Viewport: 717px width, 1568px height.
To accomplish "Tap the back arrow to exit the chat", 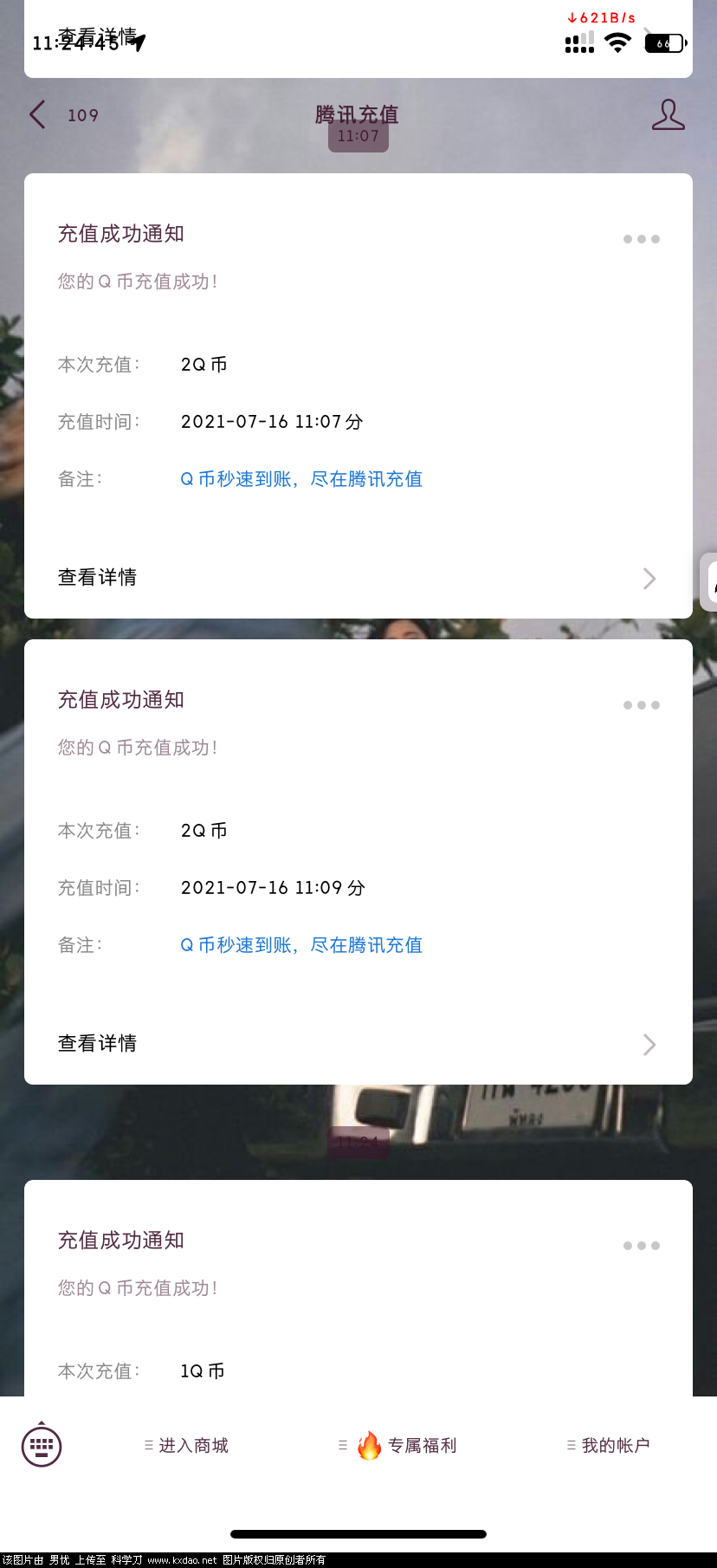I will click(36, 114).
